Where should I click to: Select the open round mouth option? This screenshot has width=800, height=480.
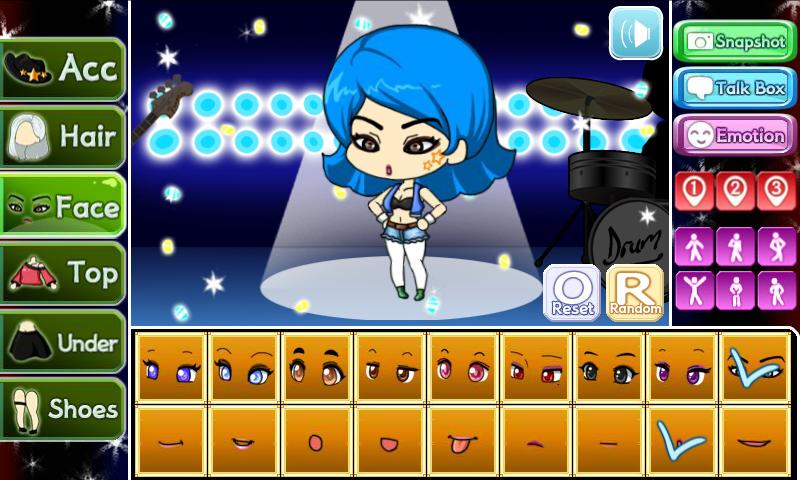click(316, 441)
